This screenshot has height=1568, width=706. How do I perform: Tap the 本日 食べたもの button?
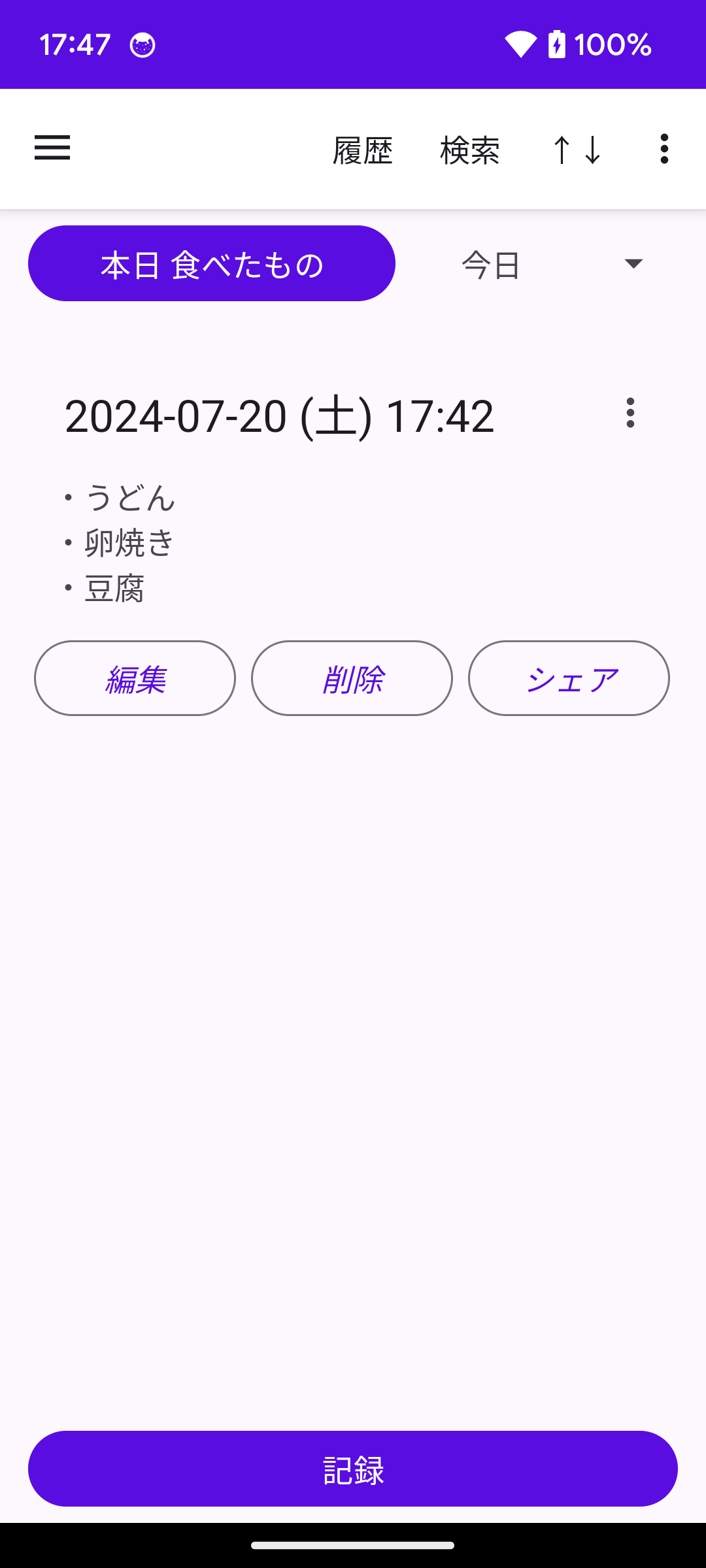[x=212, y=263]
